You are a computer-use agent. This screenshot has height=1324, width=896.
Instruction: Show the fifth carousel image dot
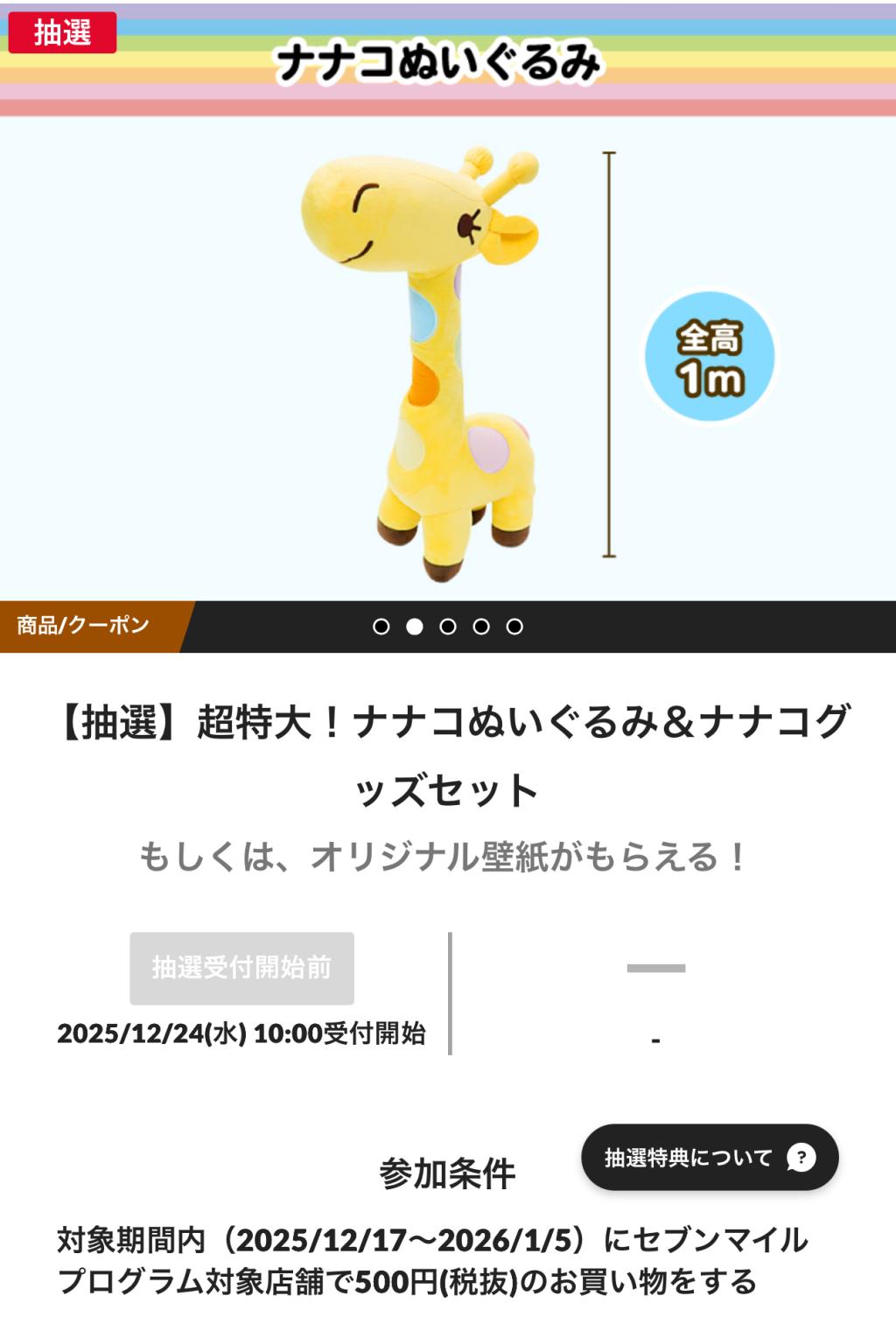pyautogui.click(x=514, y=627)
